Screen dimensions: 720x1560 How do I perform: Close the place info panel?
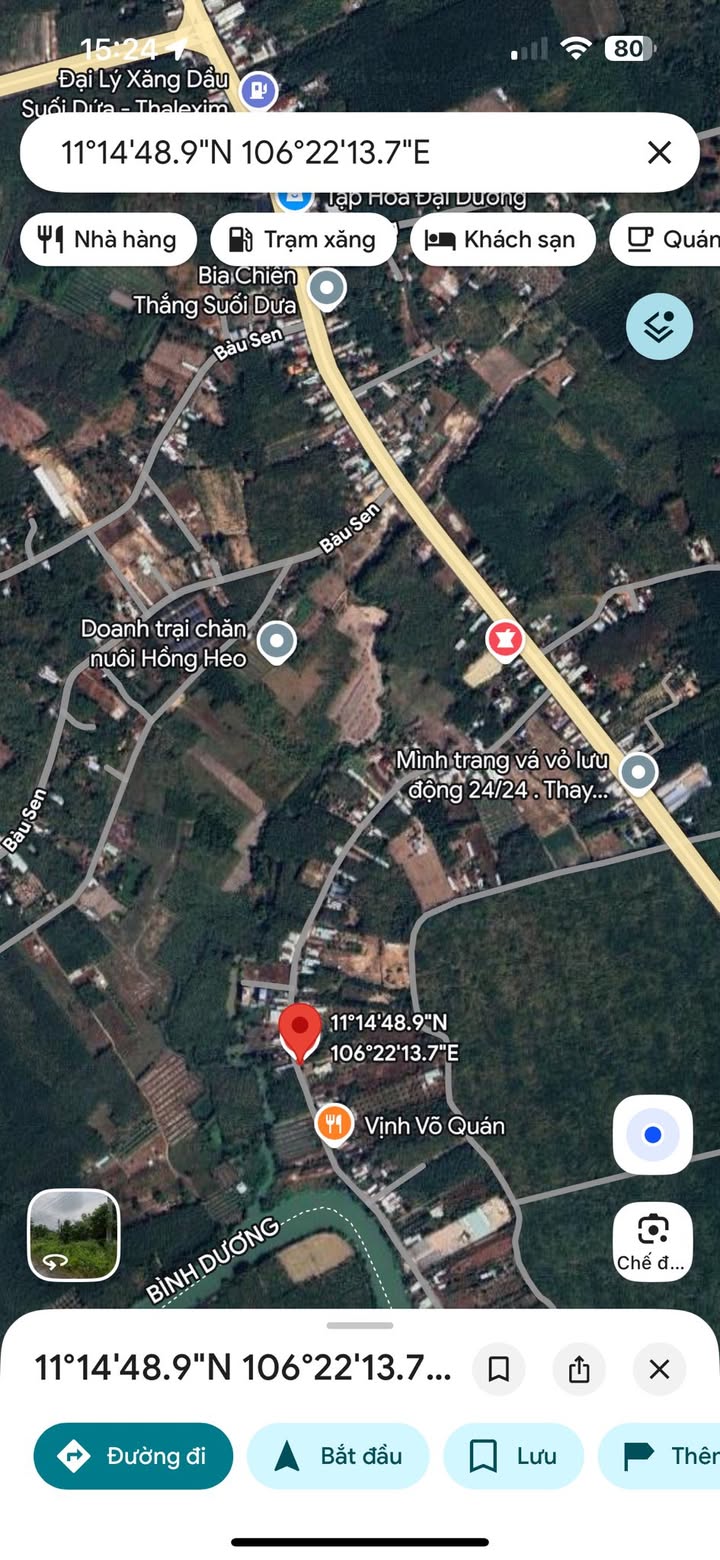659,1369
